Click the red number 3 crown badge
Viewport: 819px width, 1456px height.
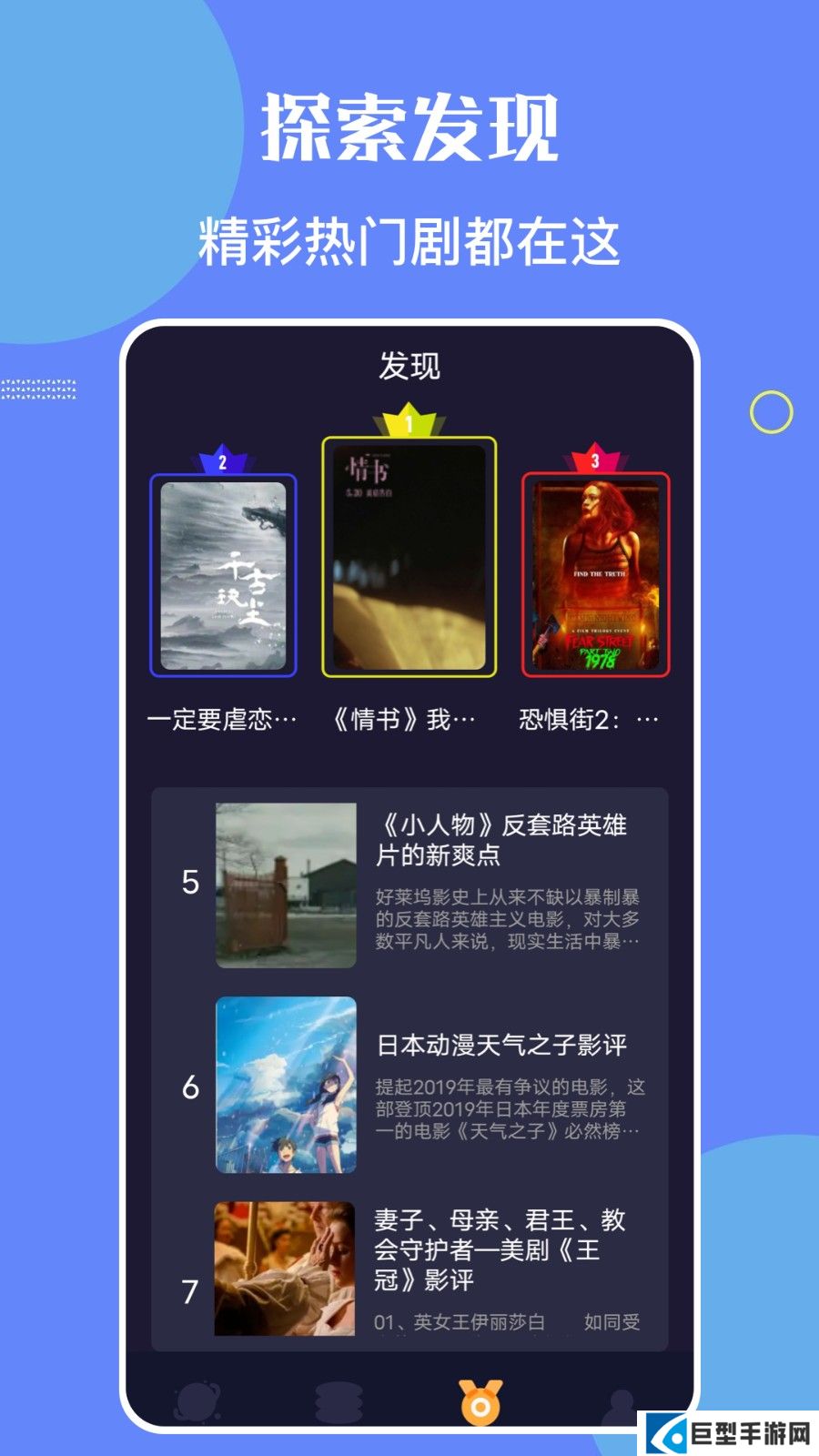[x=596, y=464]
